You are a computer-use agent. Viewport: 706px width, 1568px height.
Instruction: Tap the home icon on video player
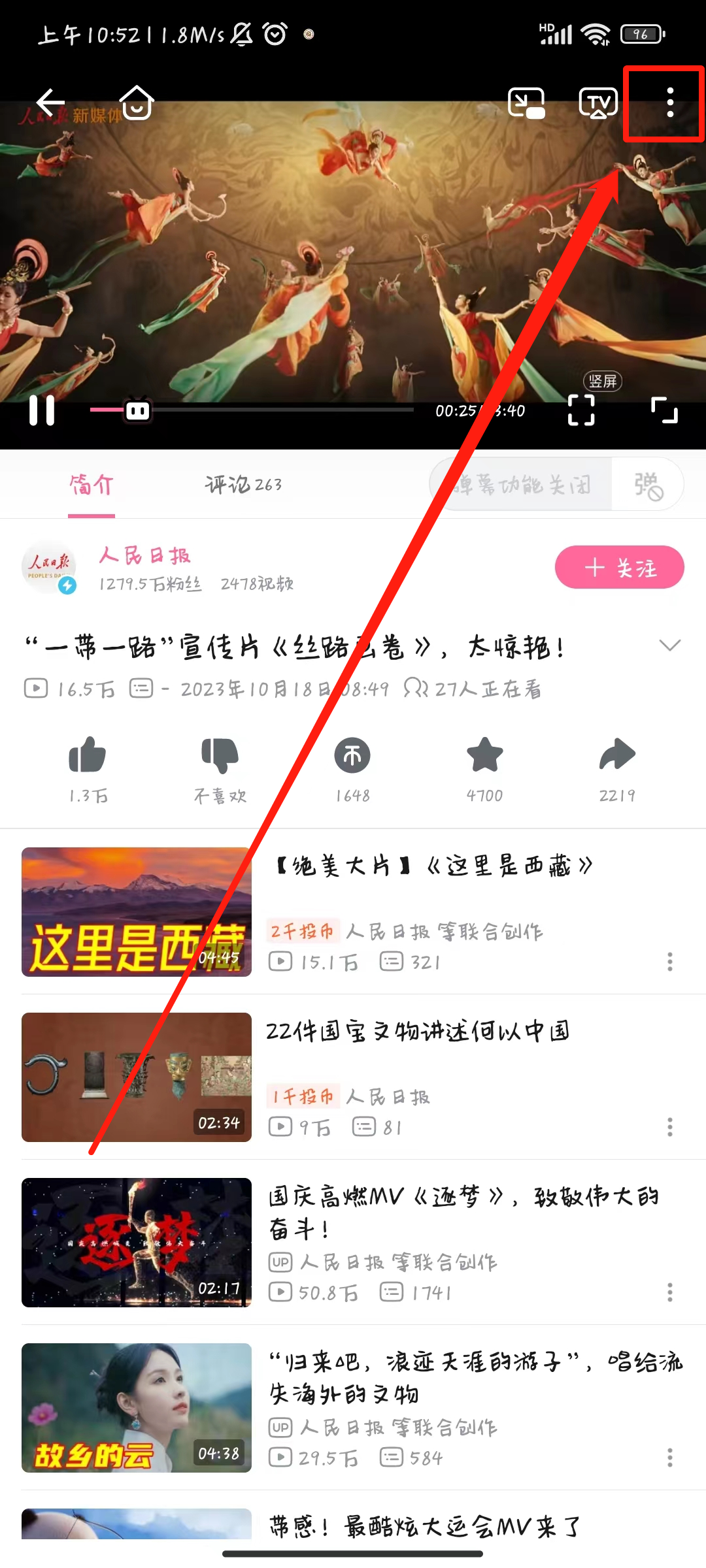137,103
